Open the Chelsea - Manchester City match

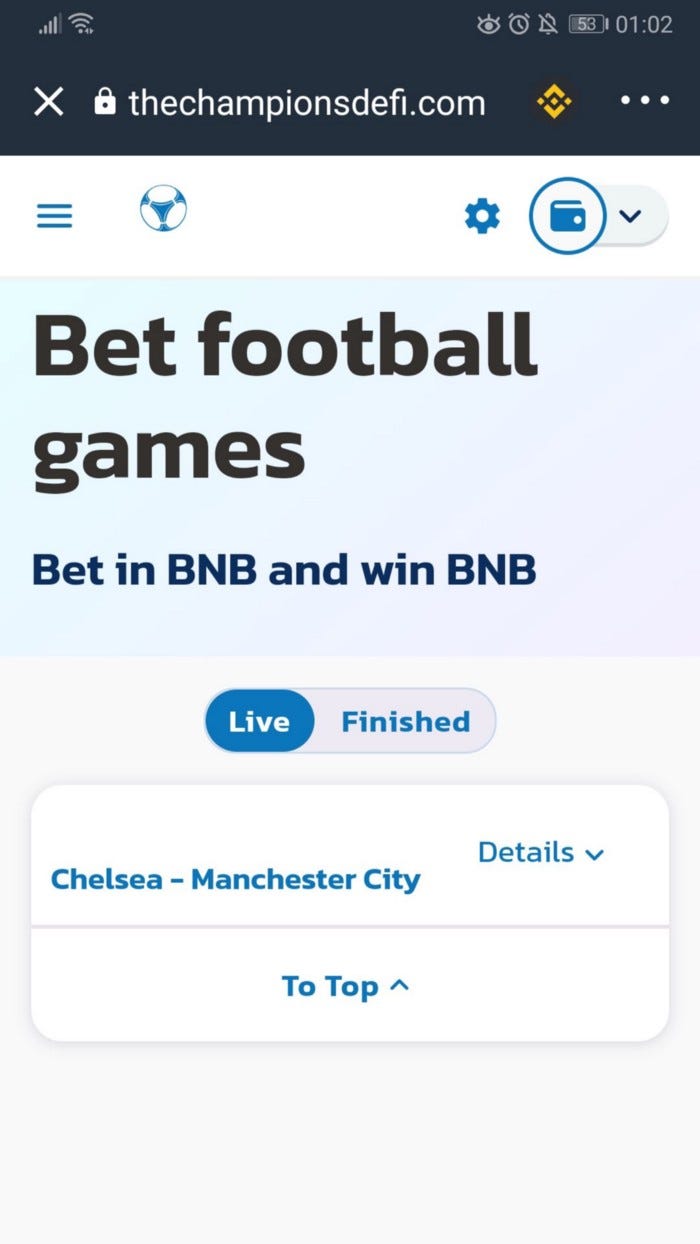pos(235,880)
